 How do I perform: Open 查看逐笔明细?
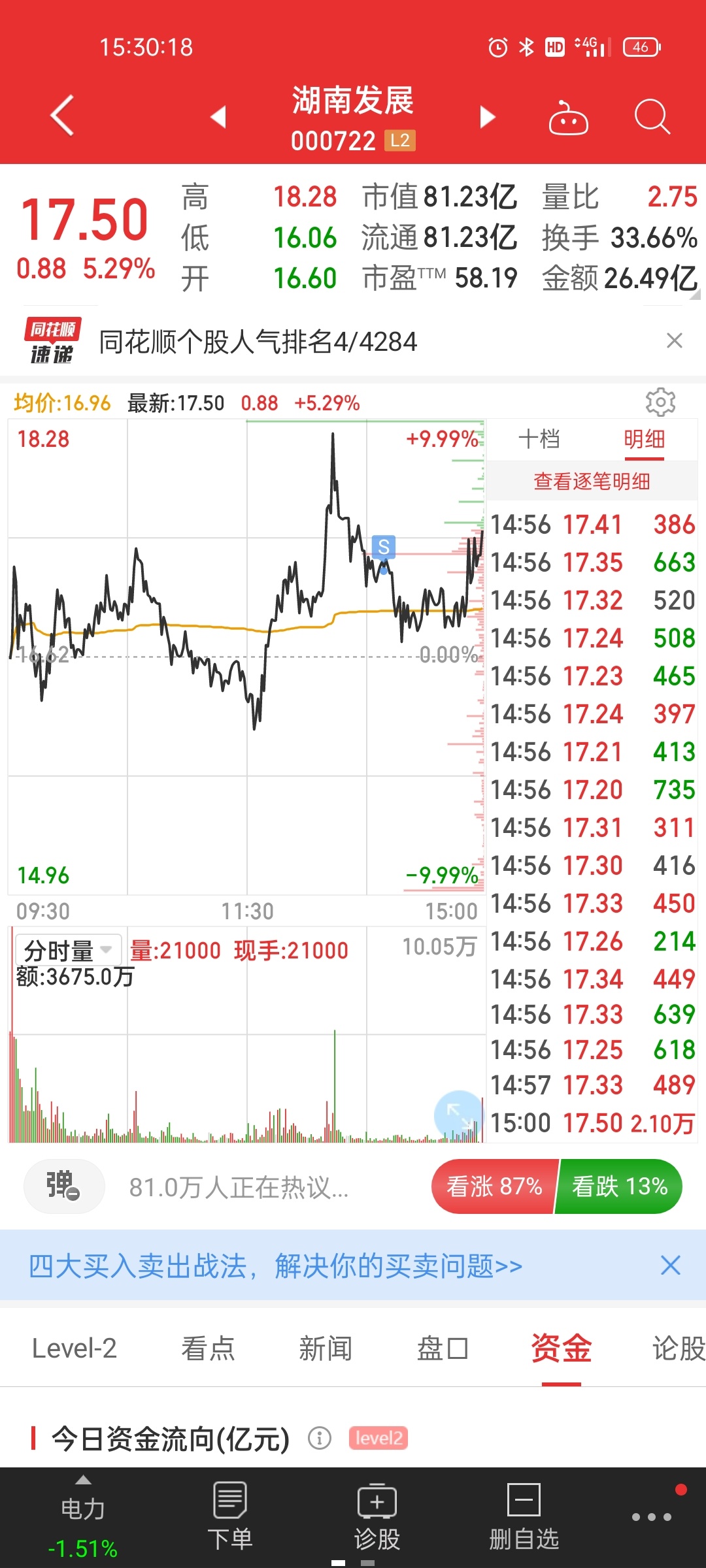click(x=592, y=482)
